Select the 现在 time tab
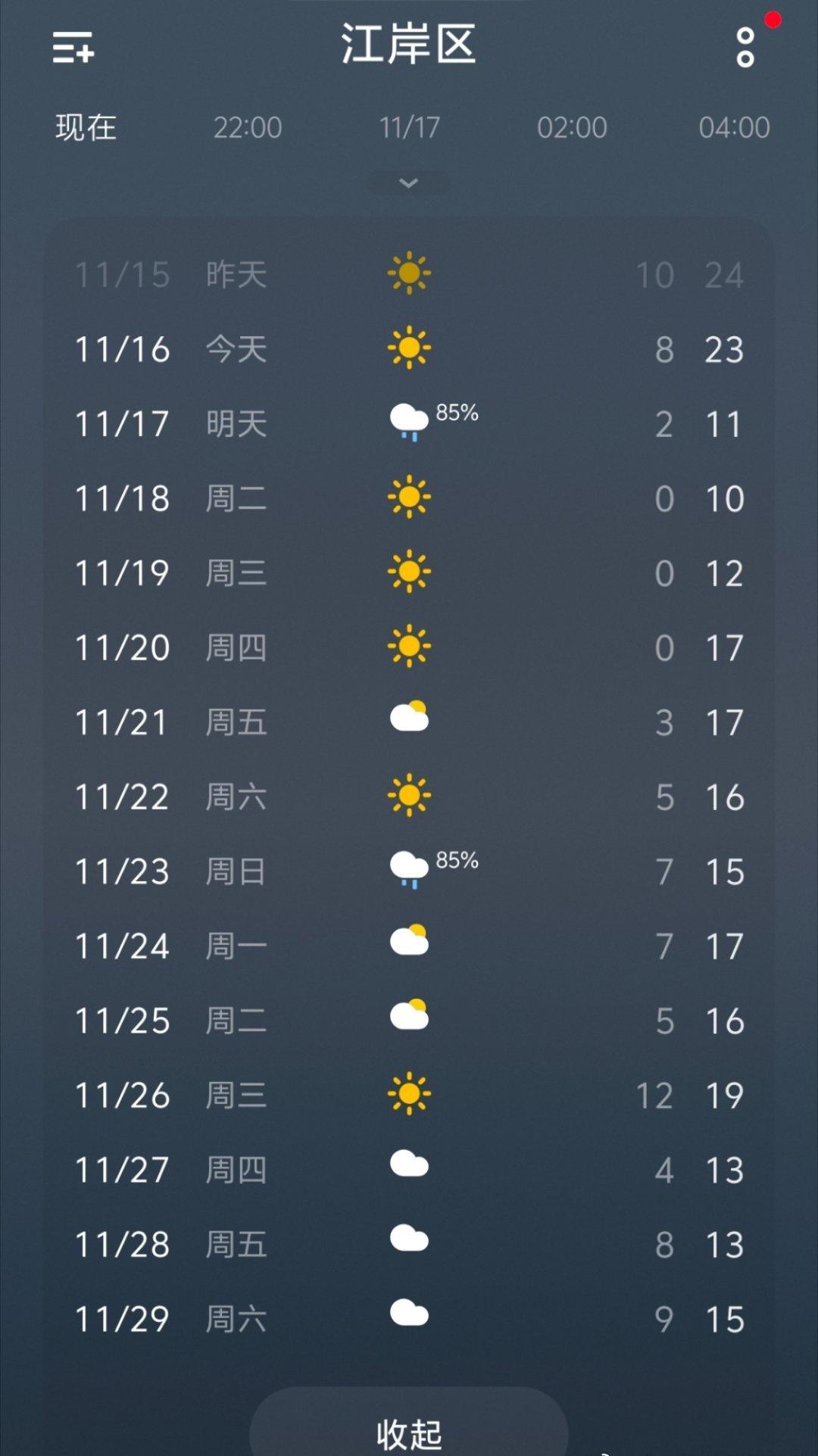The height and width of the screenshot is (1456, 818). click(85, 127)
